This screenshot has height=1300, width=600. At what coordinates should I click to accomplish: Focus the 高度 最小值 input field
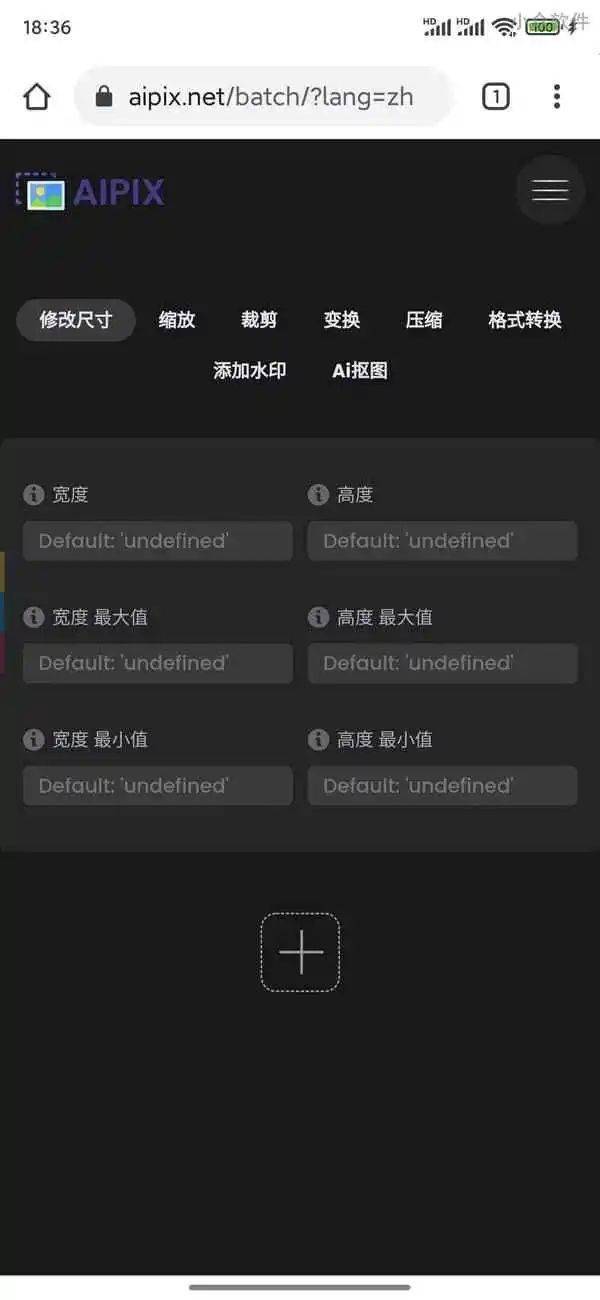443,786
